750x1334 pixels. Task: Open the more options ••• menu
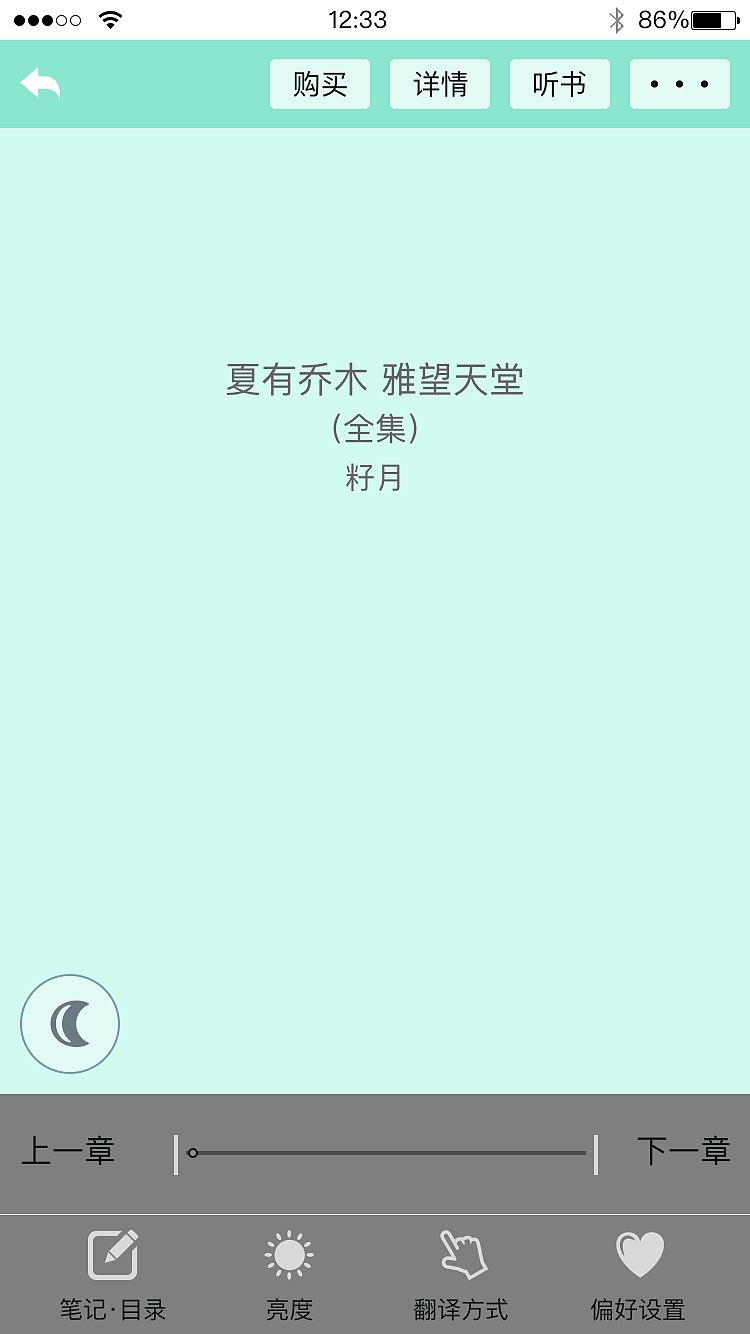(x=679, y=84)
